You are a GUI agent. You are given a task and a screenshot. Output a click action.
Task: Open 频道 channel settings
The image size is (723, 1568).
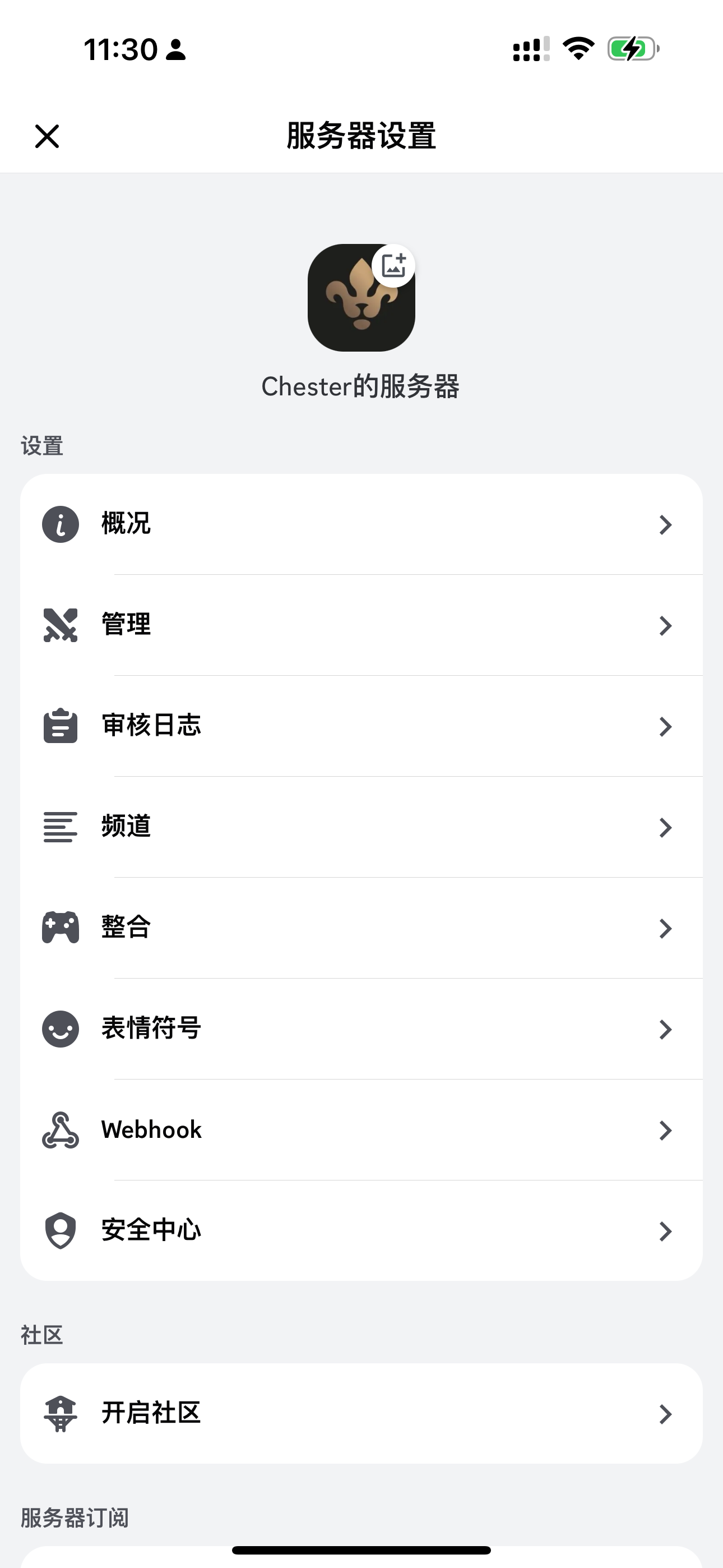(x=361, y=827)
